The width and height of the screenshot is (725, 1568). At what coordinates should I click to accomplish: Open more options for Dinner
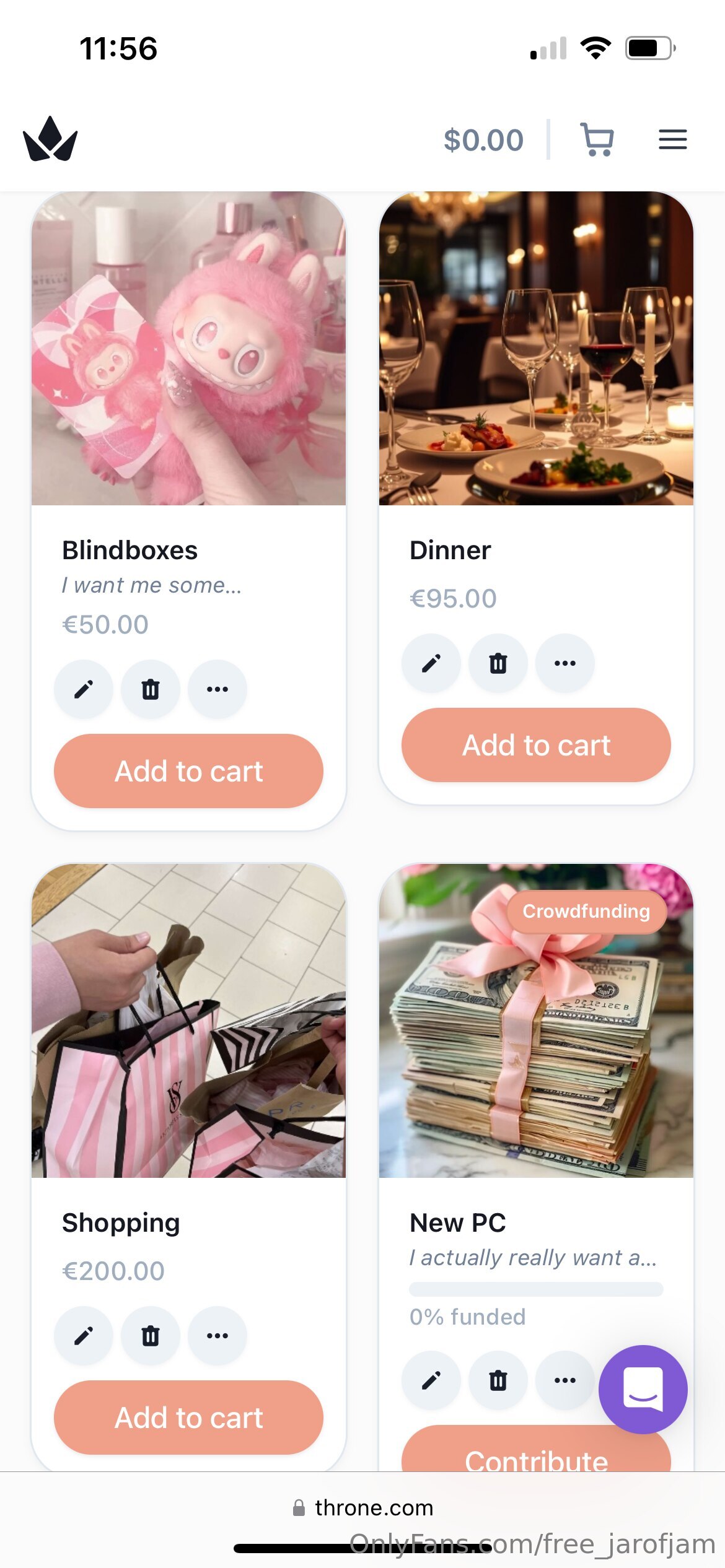point(565,663)
